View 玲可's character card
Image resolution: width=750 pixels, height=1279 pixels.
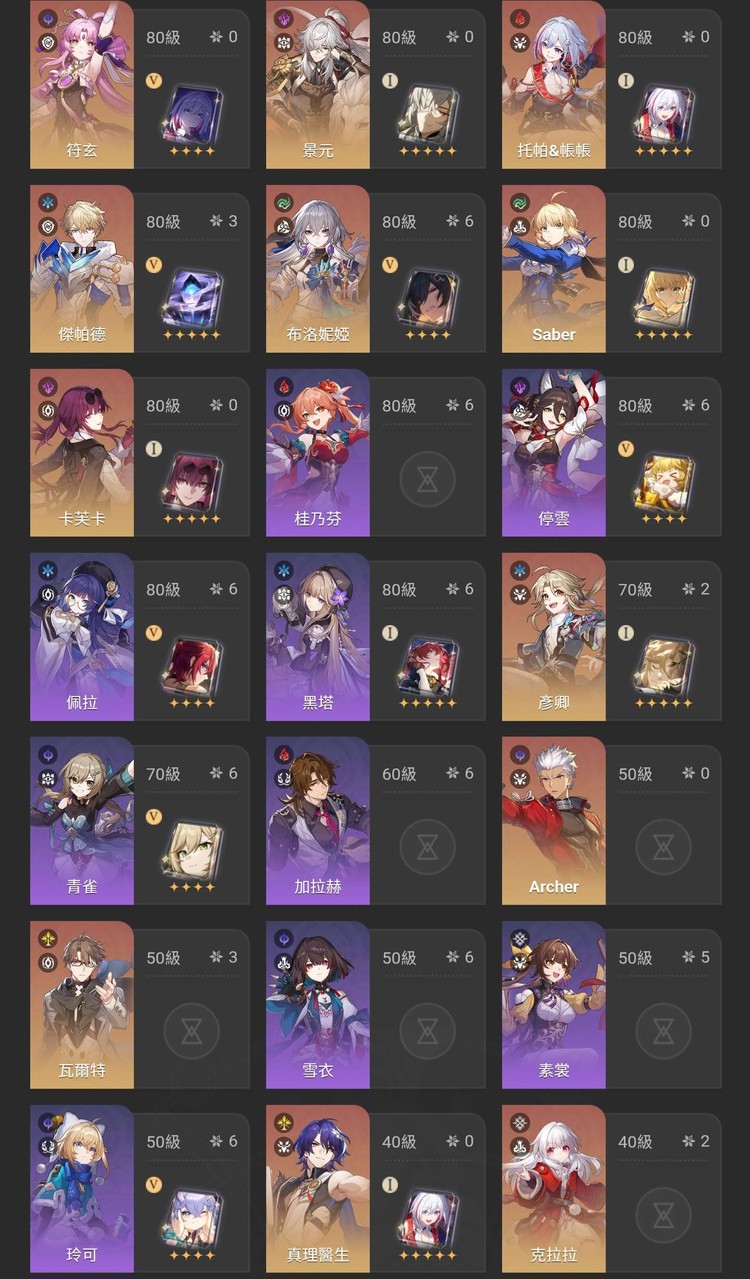[82, 1188]
